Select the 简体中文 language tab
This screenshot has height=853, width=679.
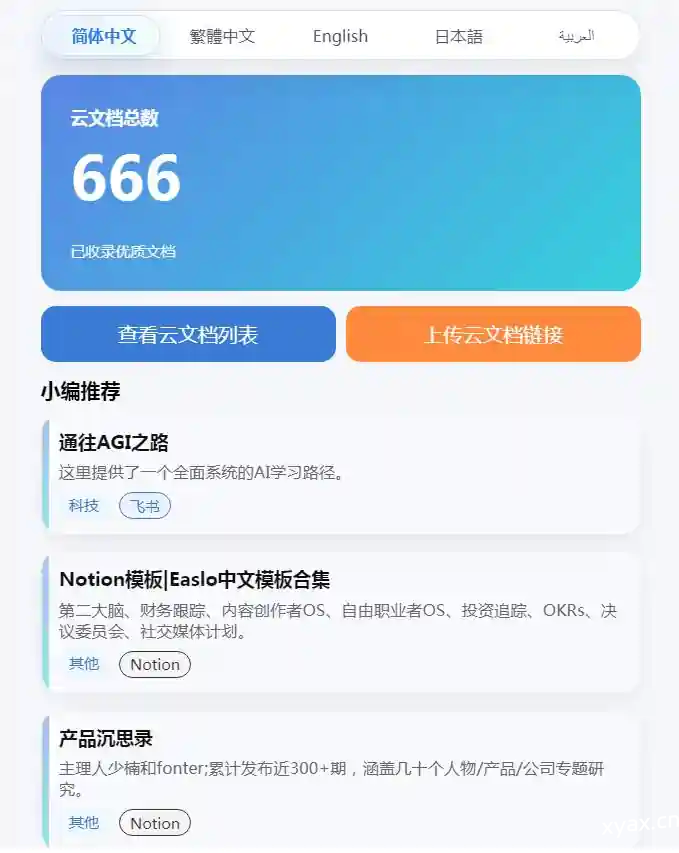coord(103,36)
